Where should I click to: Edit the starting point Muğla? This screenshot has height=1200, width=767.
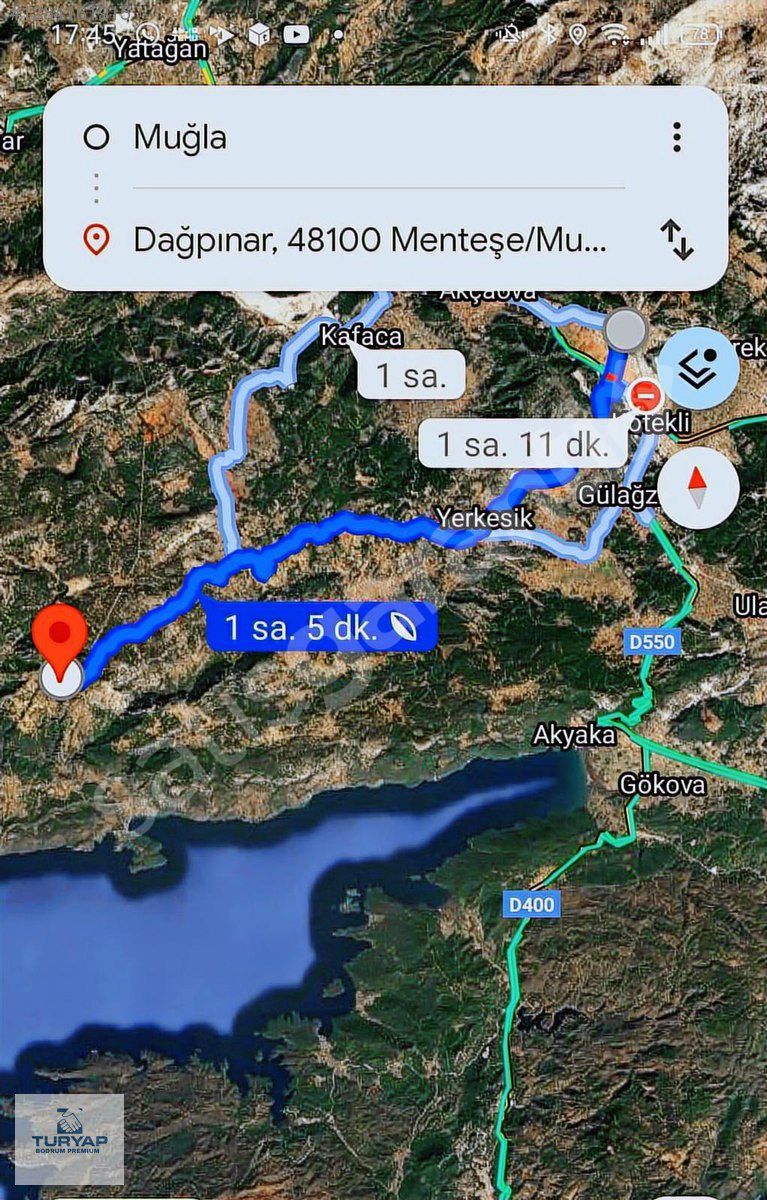(180, 137)
